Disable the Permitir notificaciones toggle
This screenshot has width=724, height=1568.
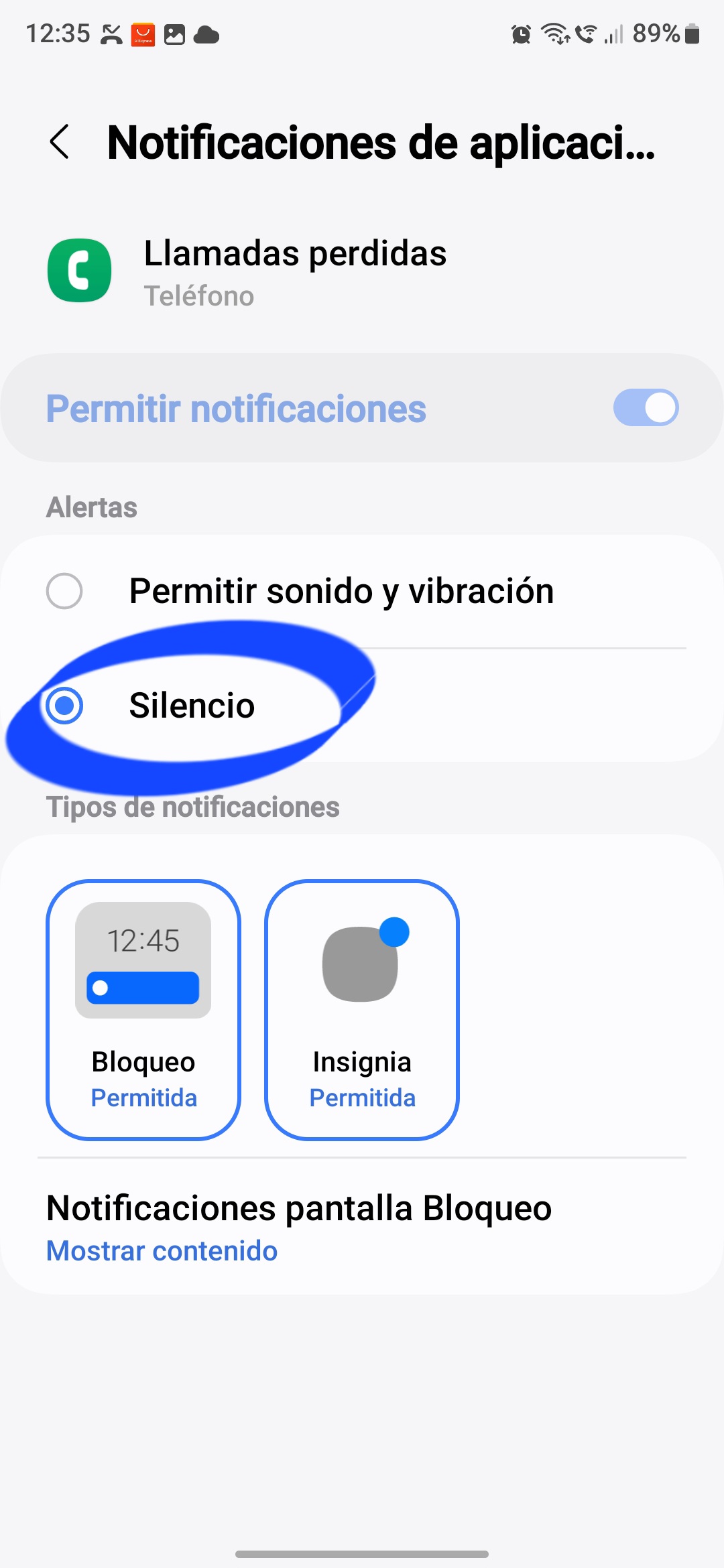[646, 407]
